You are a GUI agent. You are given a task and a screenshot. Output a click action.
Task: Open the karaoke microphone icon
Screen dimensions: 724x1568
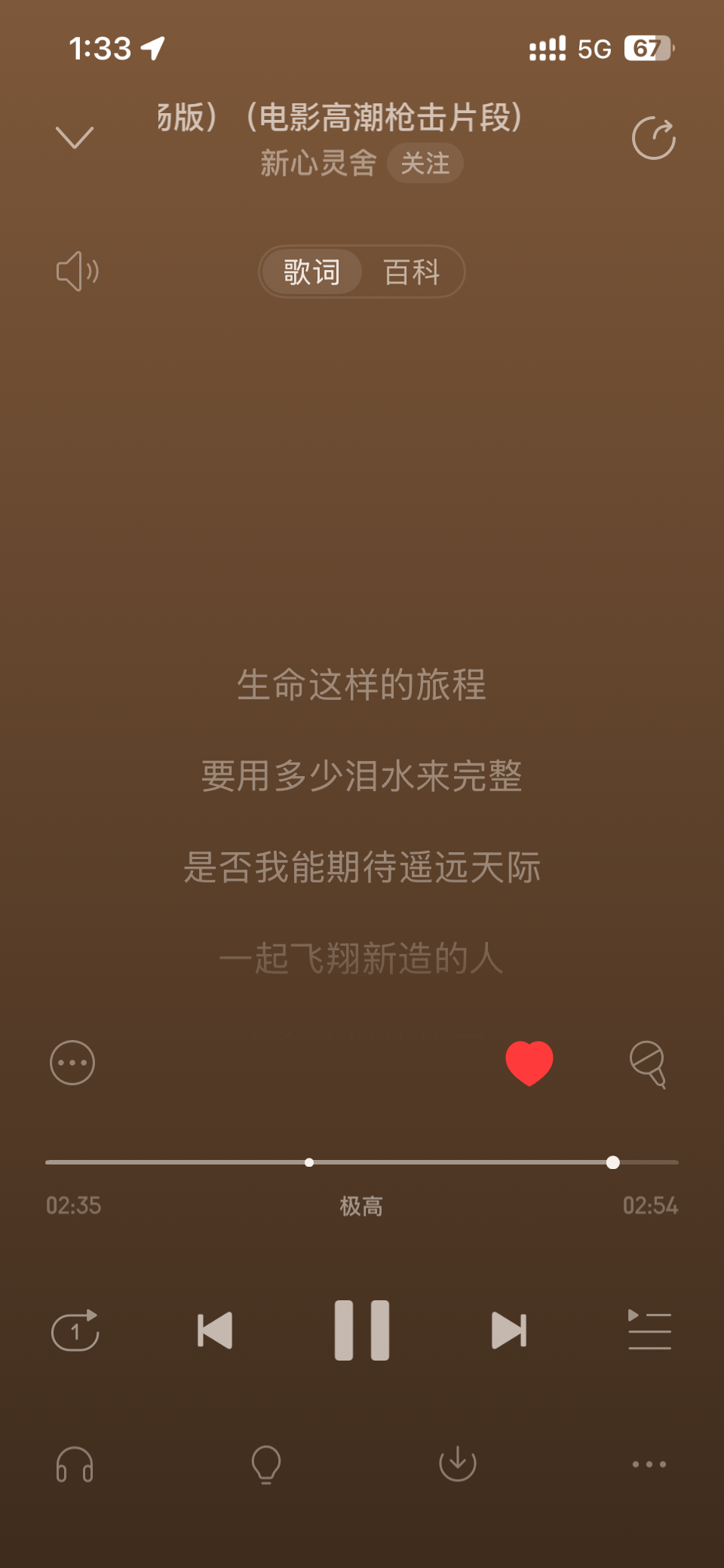click(x=649, y=1064)
